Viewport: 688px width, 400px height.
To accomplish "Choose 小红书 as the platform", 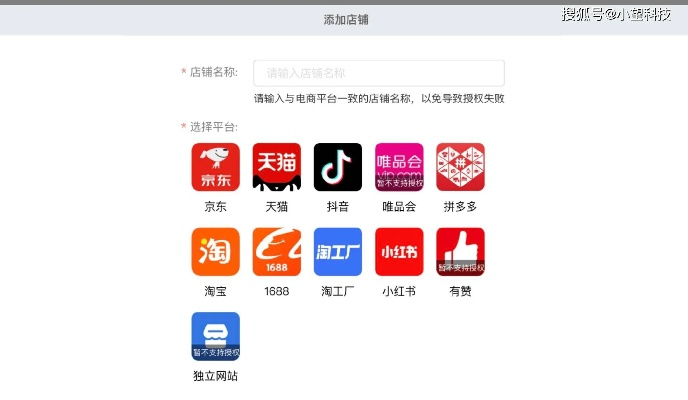I will point(399,252).
